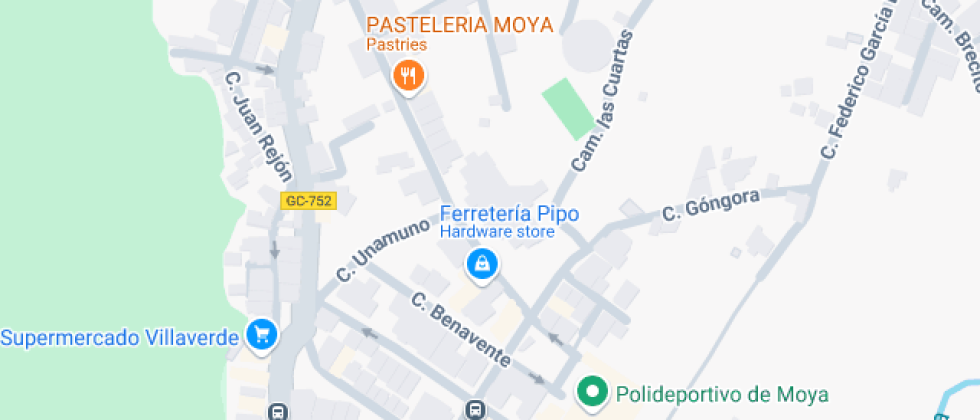
Task: Open the Polideportivo de Moya pin
Action: (x=592, y=392)
